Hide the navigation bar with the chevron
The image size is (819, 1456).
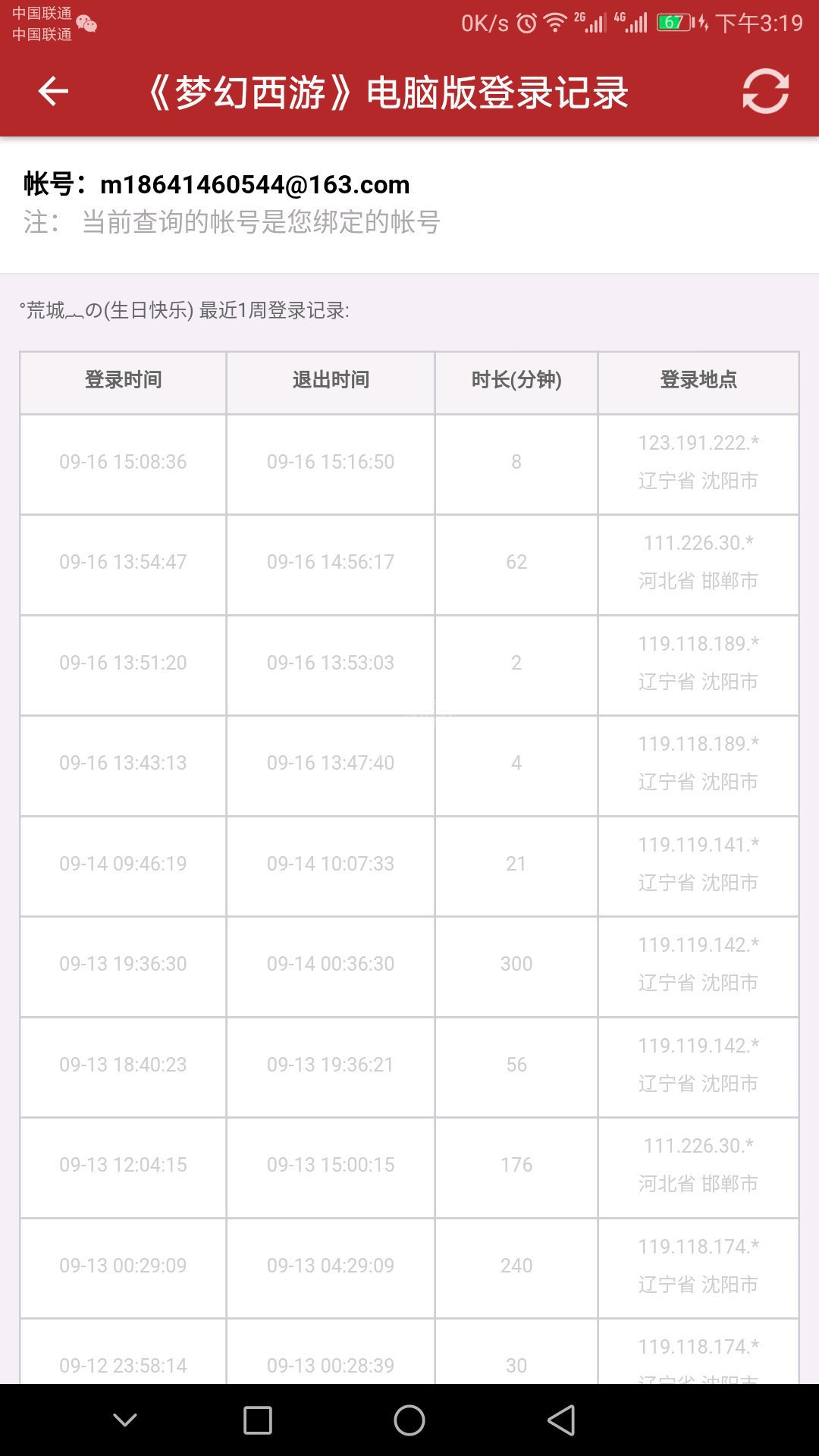click(x=125, y=1420)
